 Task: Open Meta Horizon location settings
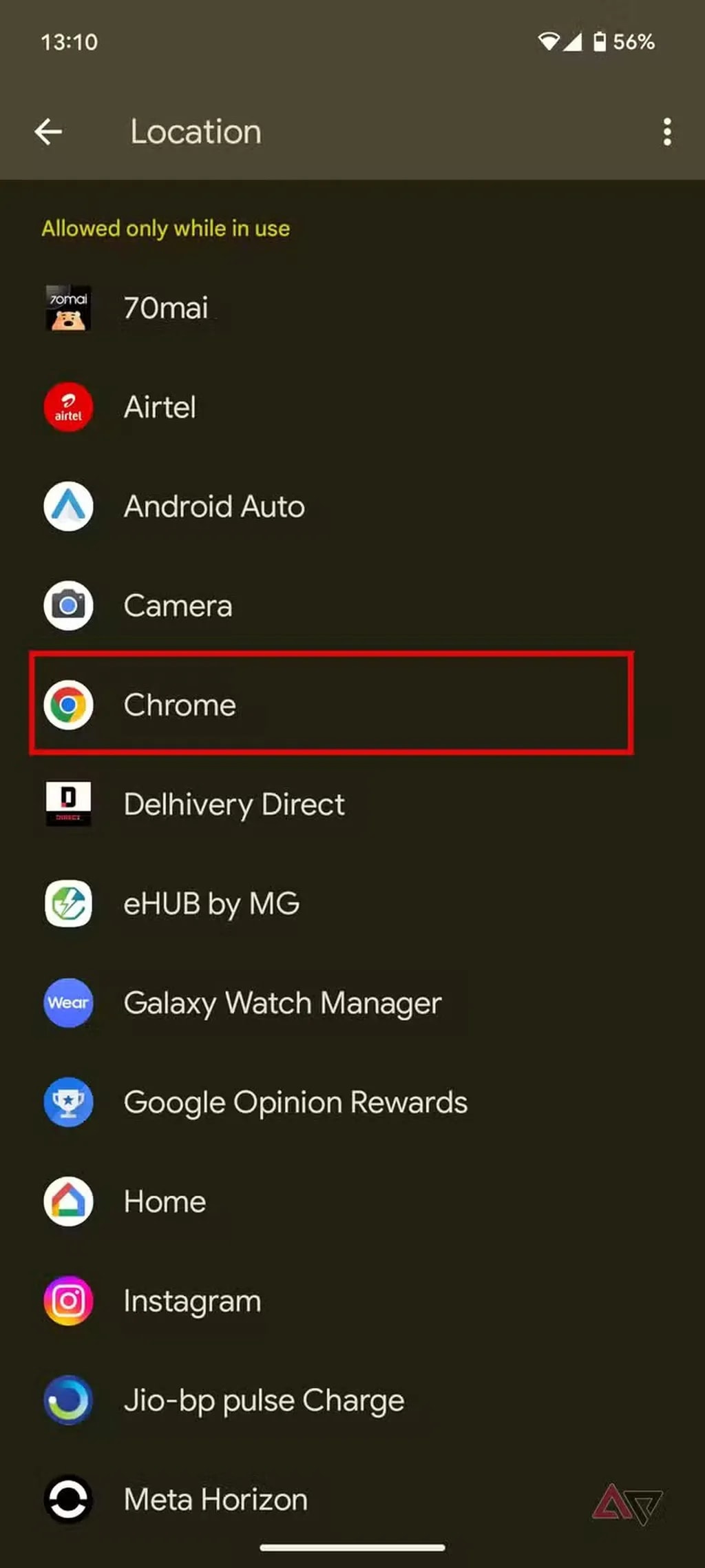(215, 1498)
